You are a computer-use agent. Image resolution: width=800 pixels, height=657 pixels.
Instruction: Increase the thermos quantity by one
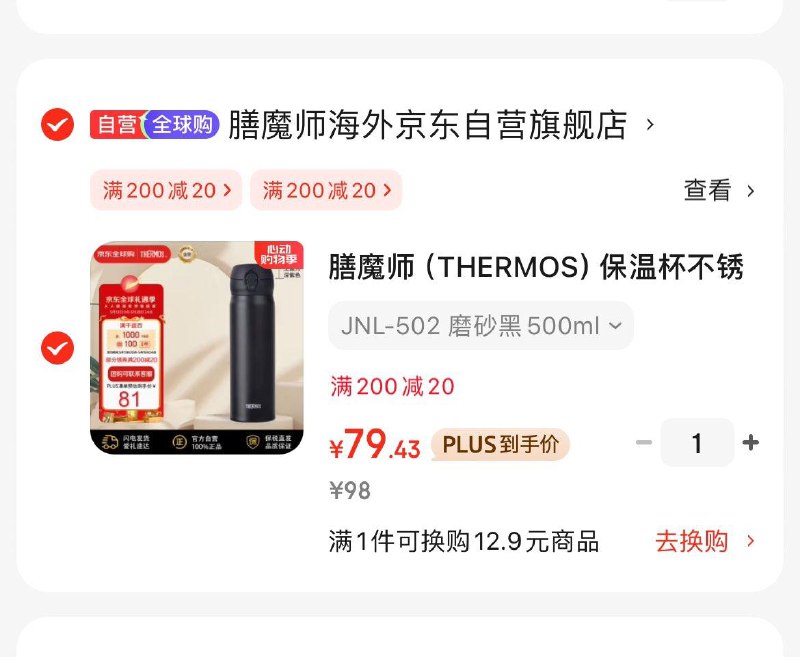coord(751,443)
